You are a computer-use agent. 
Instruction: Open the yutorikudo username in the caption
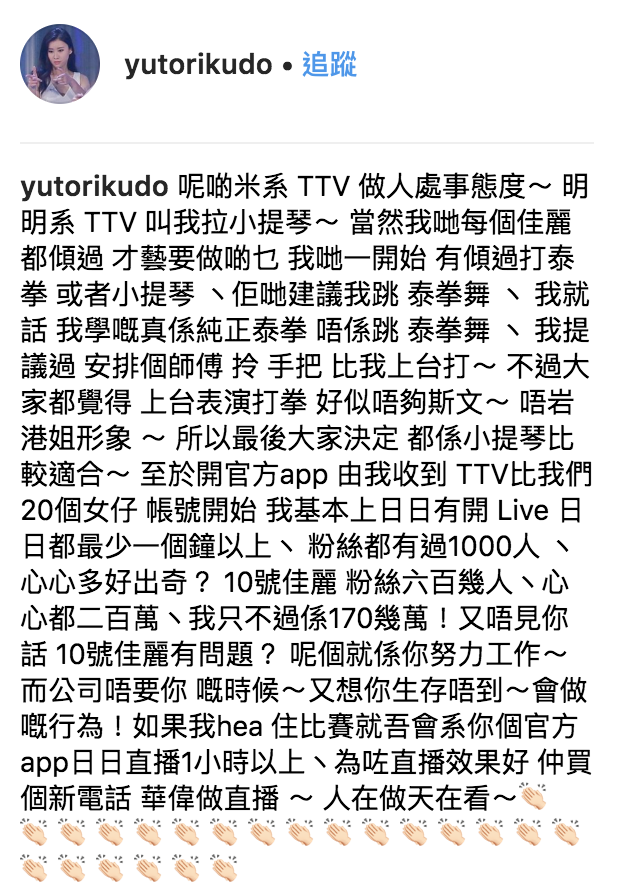[94, 188]
